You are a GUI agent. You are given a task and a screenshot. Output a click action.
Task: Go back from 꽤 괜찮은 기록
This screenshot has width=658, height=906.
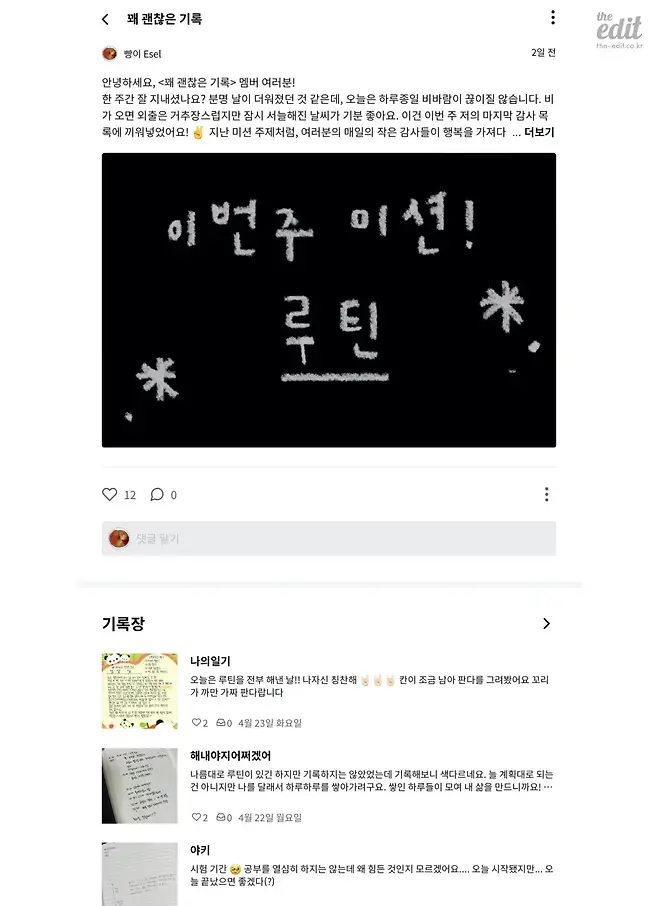point(105,19)
